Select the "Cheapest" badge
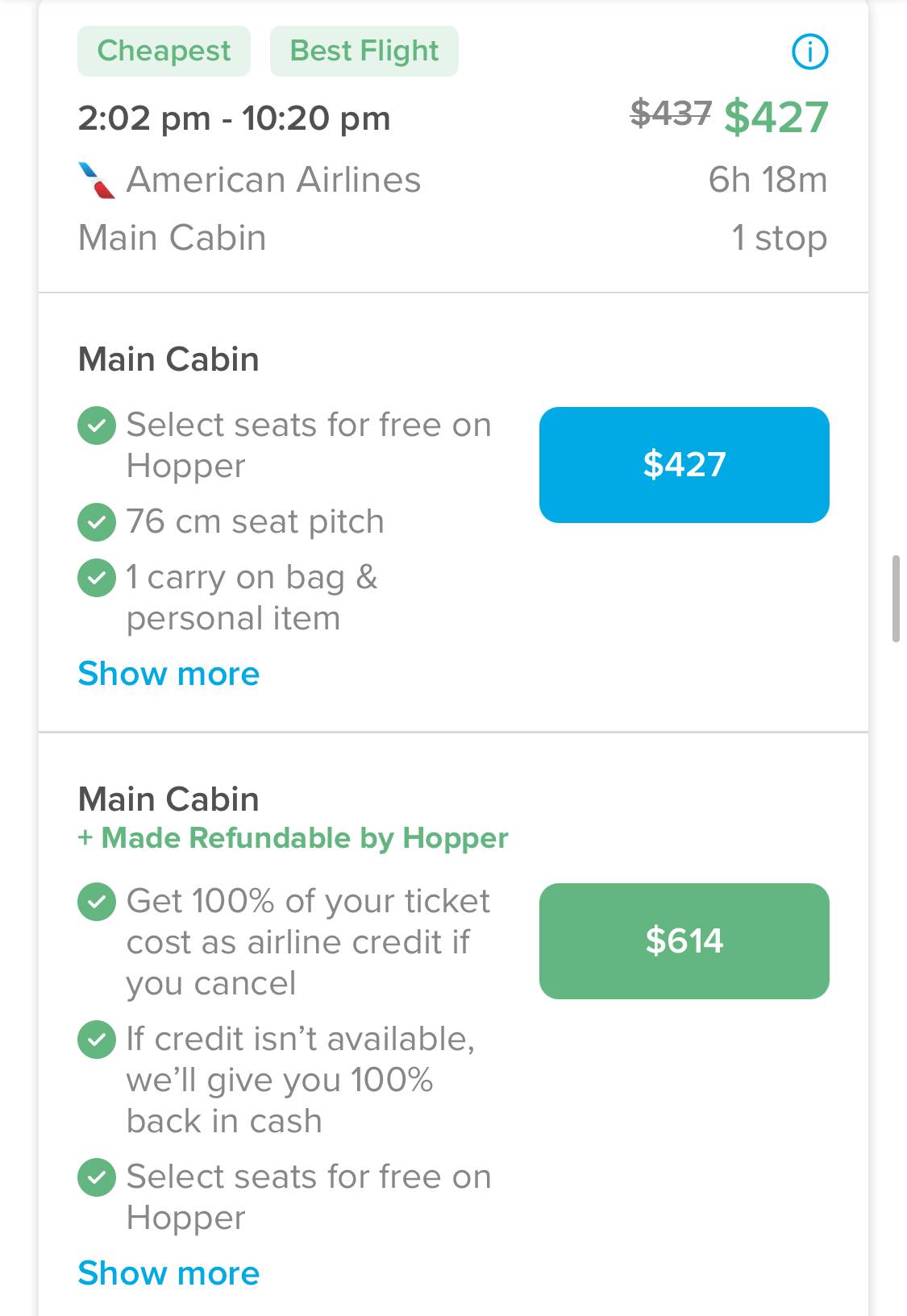The image size is (907, 1316). 163,50
